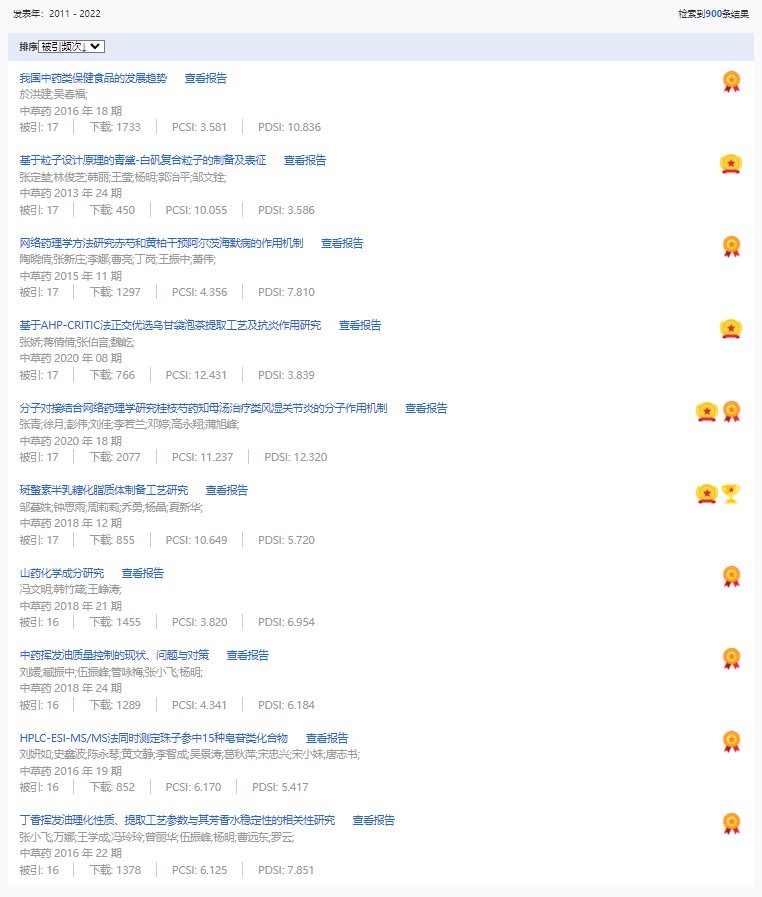Tap 查看报告 for the 阿尔茨海默病 article
762x897 pixels.
(342, 243)
